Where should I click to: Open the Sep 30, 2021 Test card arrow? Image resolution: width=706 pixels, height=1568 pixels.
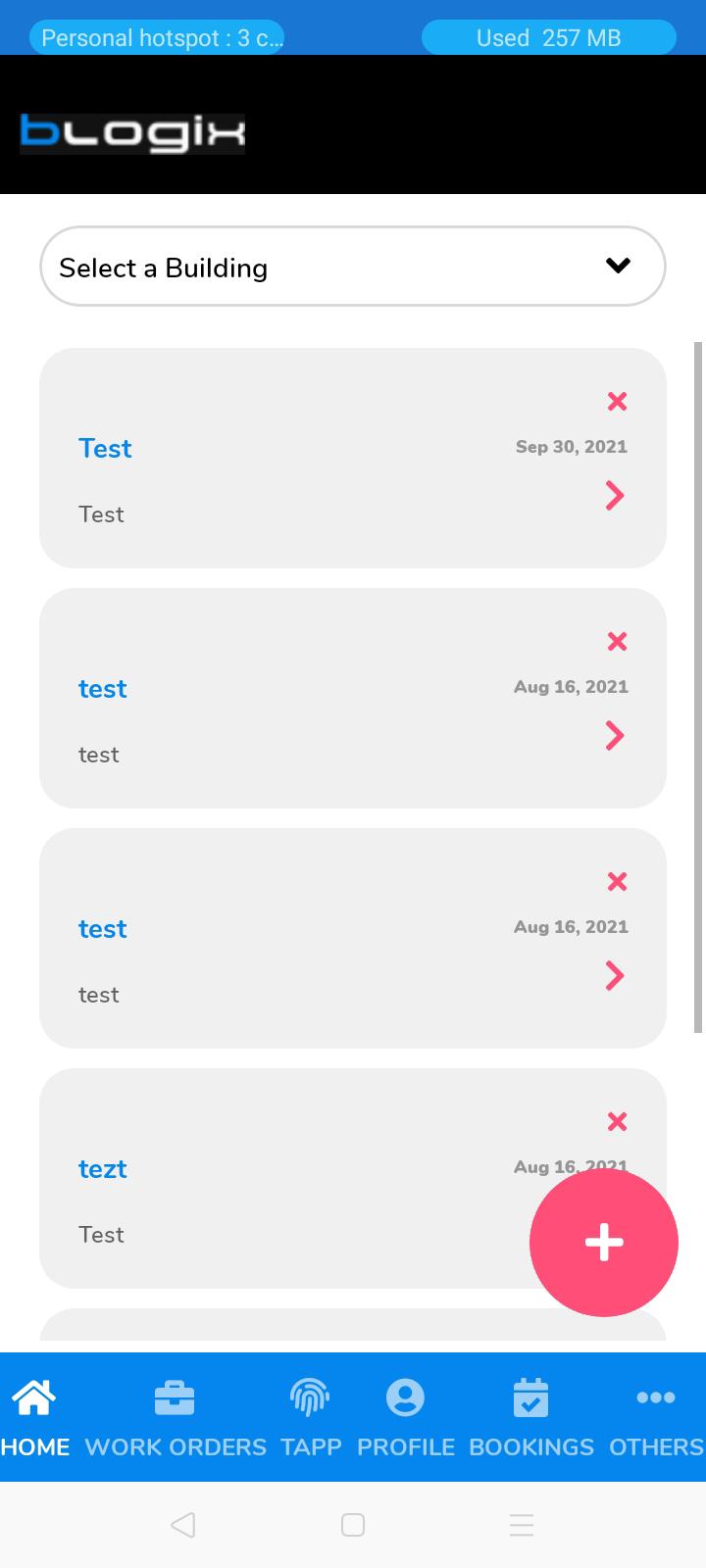(x=615, y=496)
